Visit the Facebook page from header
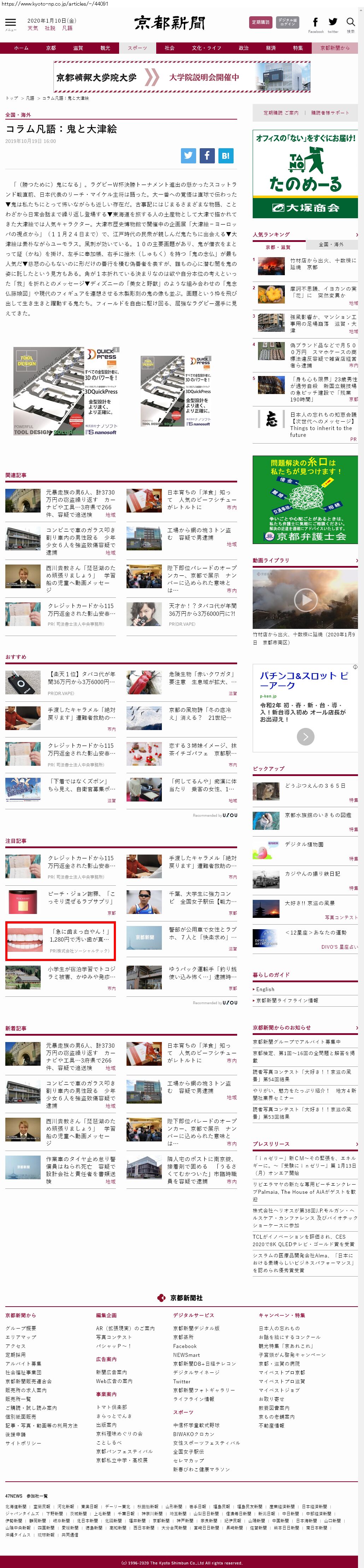Image resolution: width=364 pixels, height=1568 pixels. pos(315,24)
